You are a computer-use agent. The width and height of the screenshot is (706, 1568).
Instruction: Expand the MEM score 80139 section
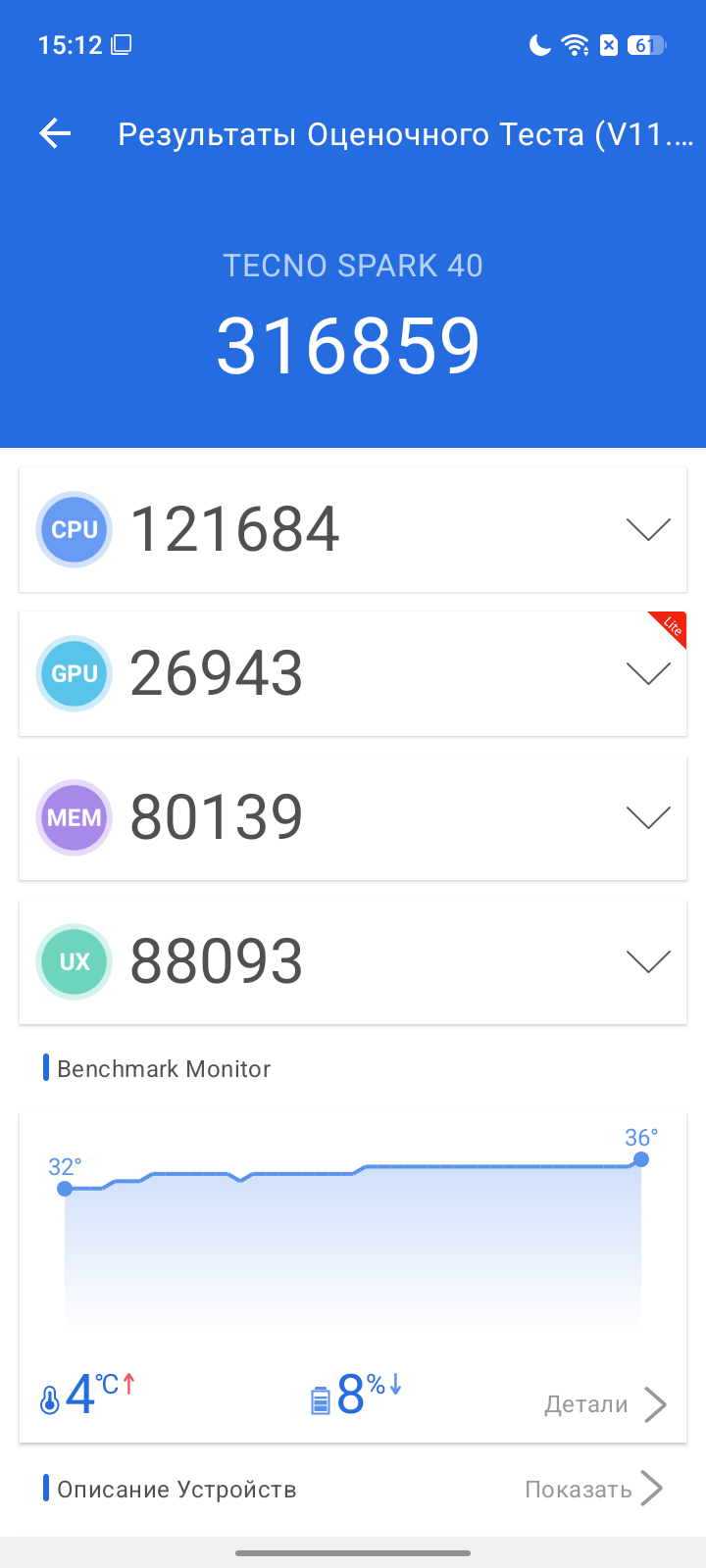click(x=648, y=817)
